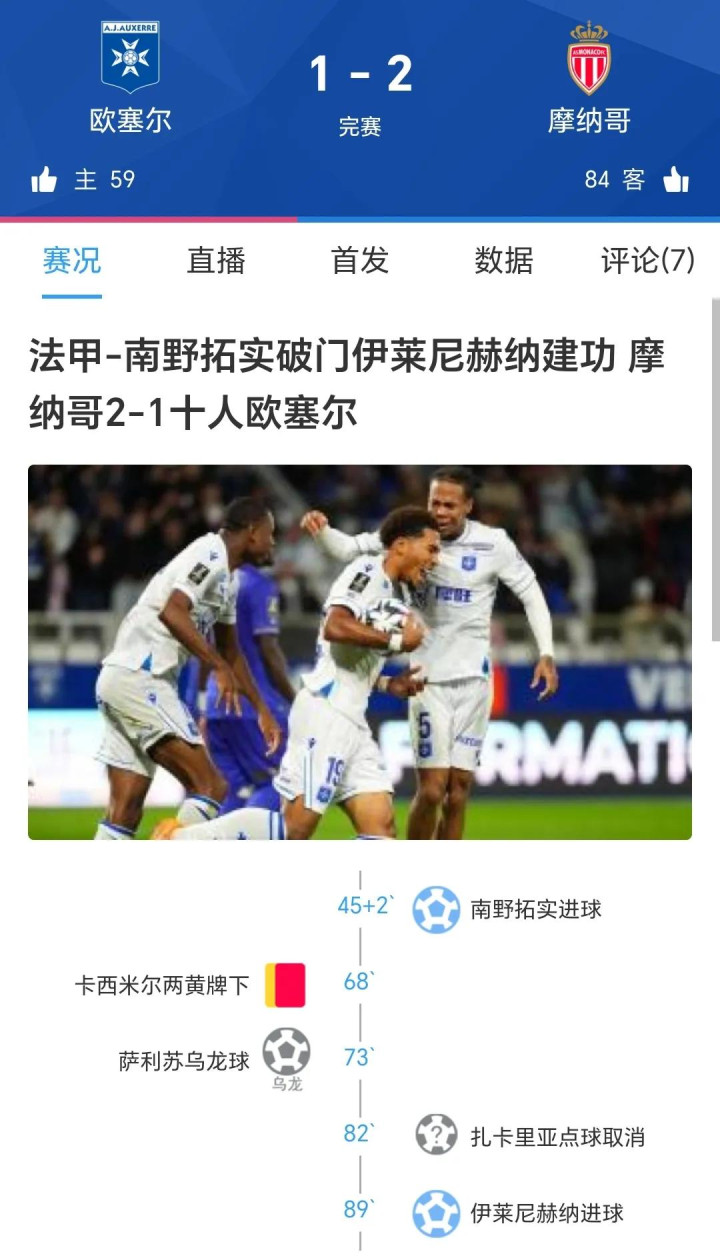Open the 评论(7) tab
The width and height of the screenshot is (720, 1258).
click(648, 261)
